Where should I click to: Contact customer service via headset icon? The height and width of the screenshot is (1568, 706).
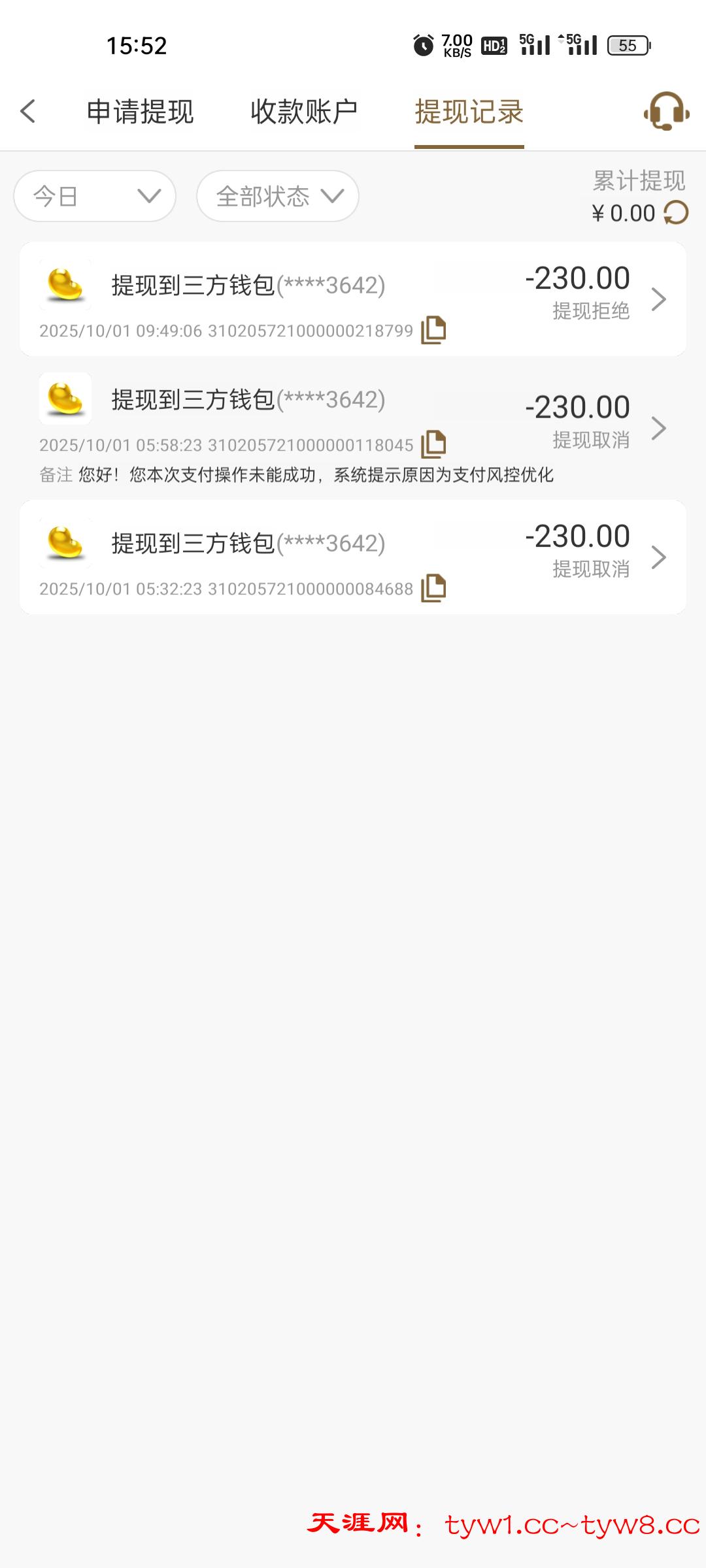pos(666,111)
